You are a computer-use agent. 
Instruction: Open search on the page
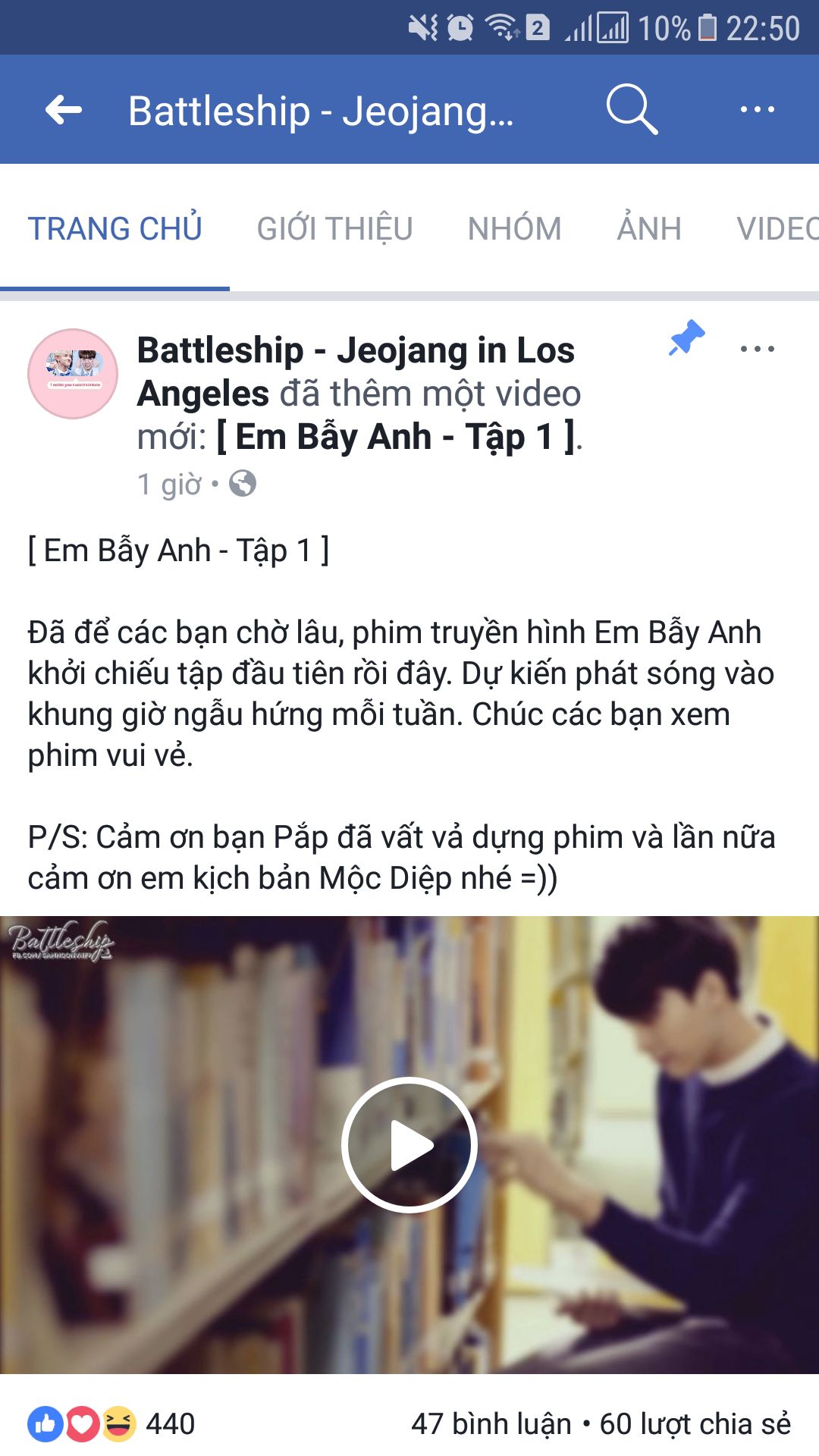click(x=632, y=110)
